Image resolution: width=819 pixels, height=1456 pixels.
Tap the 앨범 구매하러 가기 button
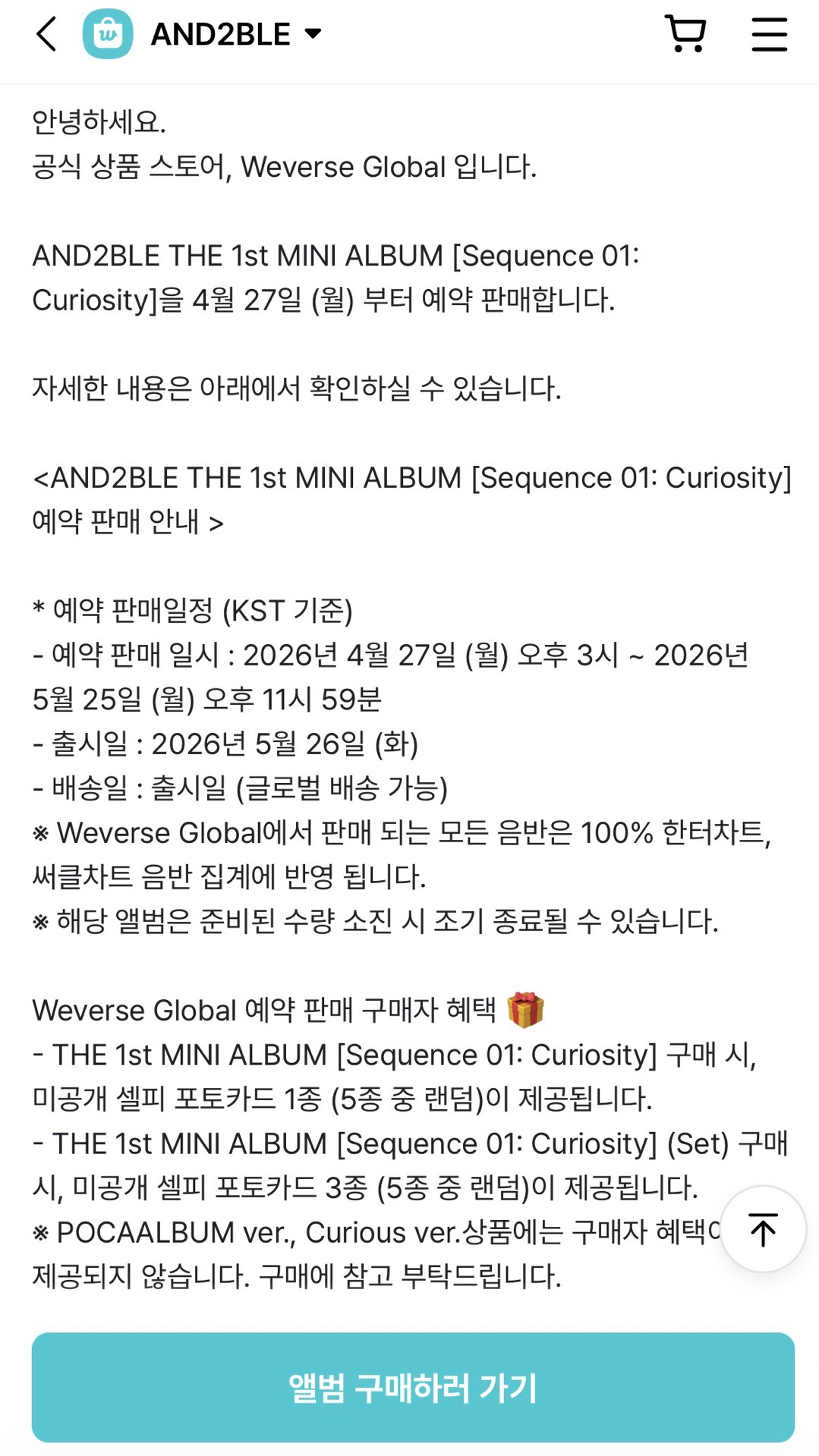click(x=412, y=1387)
